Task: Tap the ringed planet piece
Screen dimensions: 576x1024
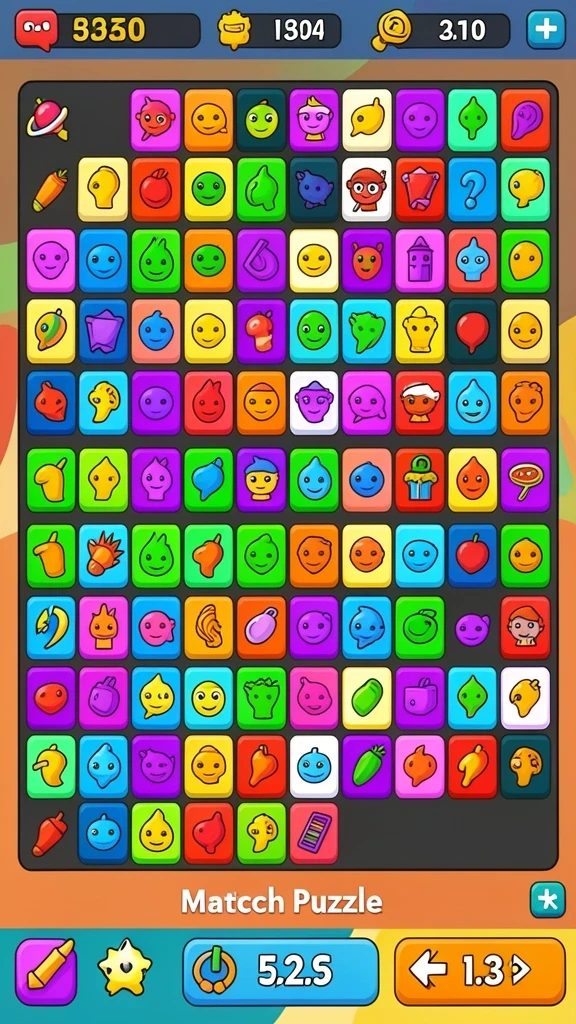Action: (x=47, y=120)
